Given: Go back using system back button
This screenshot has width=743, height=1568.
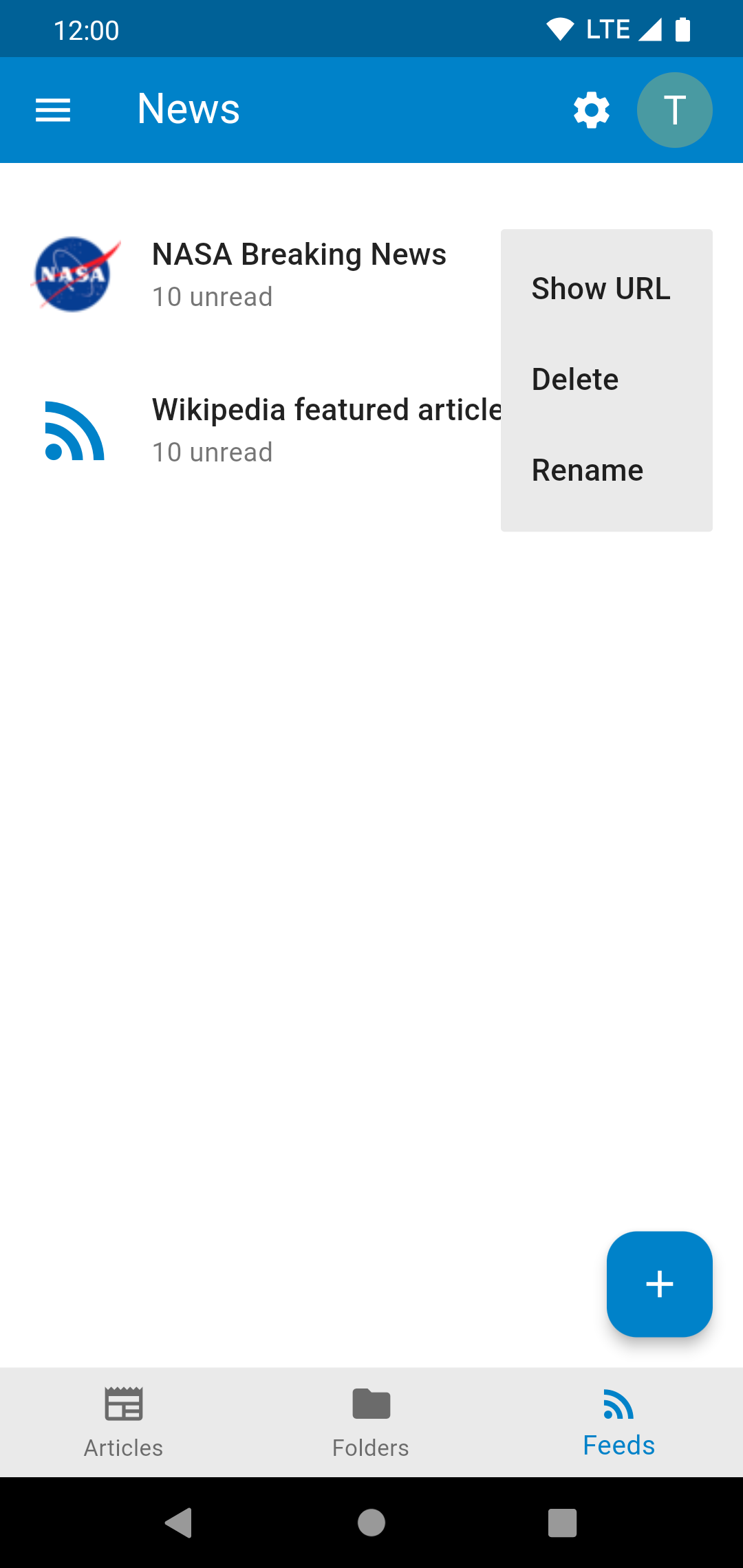Looking at the screenshot, I should tap(179, 1523).
